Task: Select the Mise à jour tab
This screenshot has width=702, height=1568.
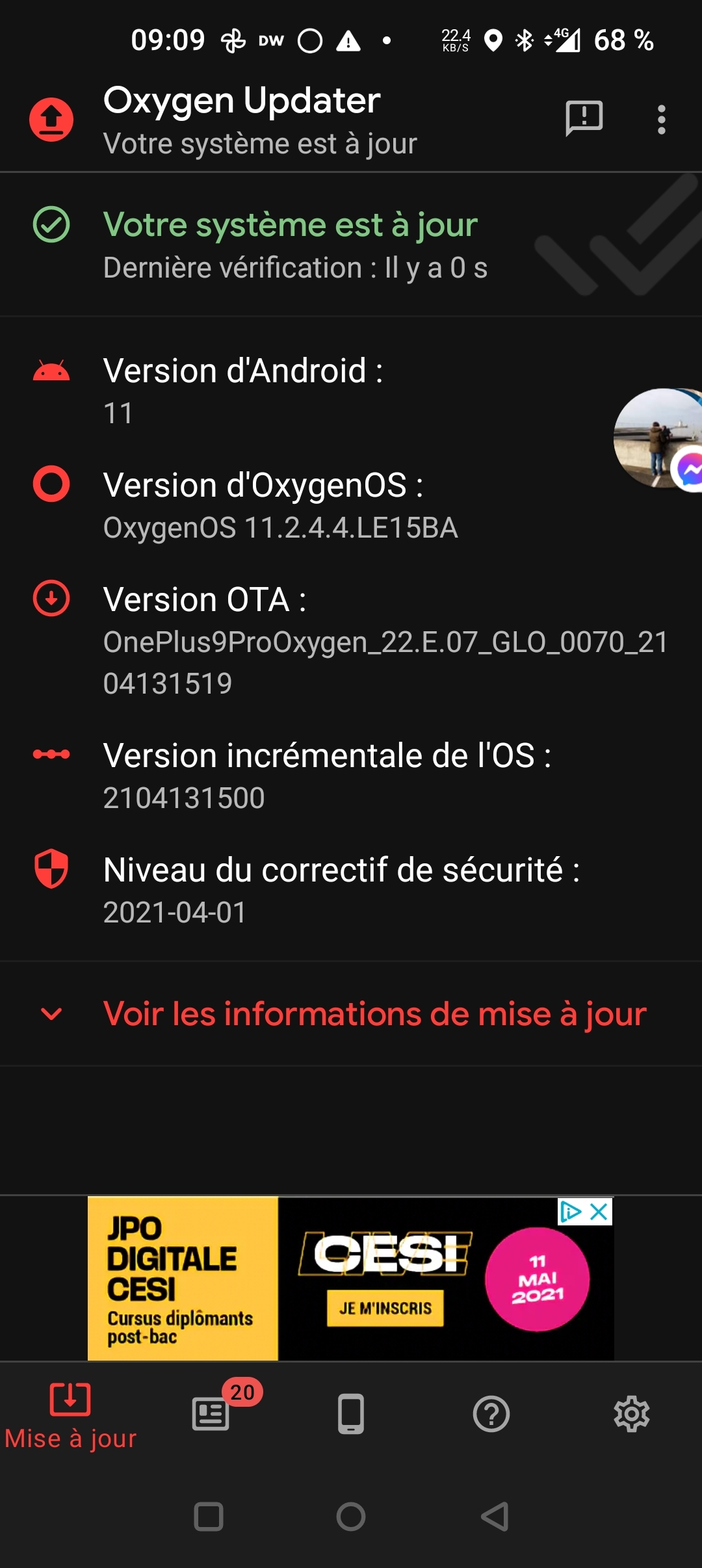Action: click(x=70, y=1414)
